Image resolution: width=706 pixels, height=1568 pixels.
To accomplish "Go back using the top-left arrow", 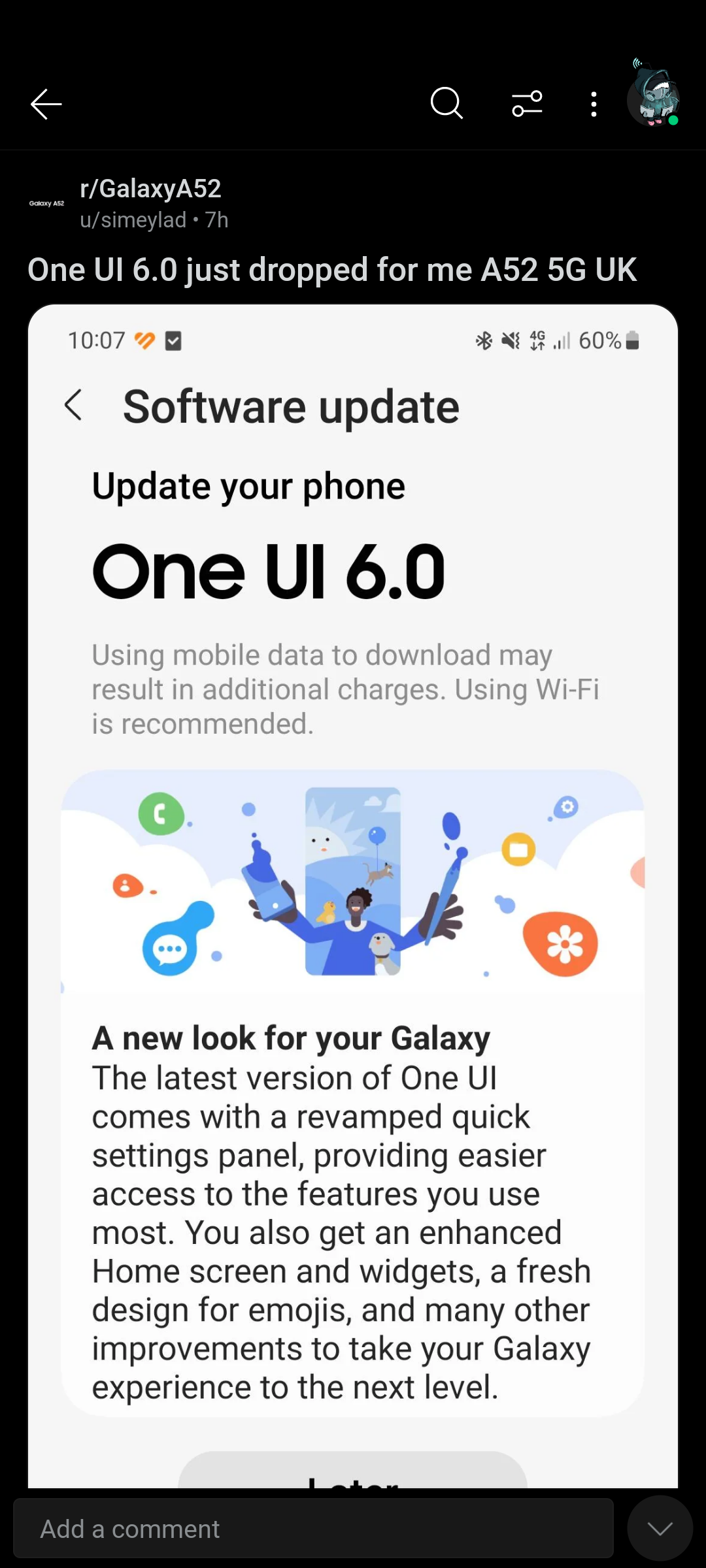I will point(46,104).
